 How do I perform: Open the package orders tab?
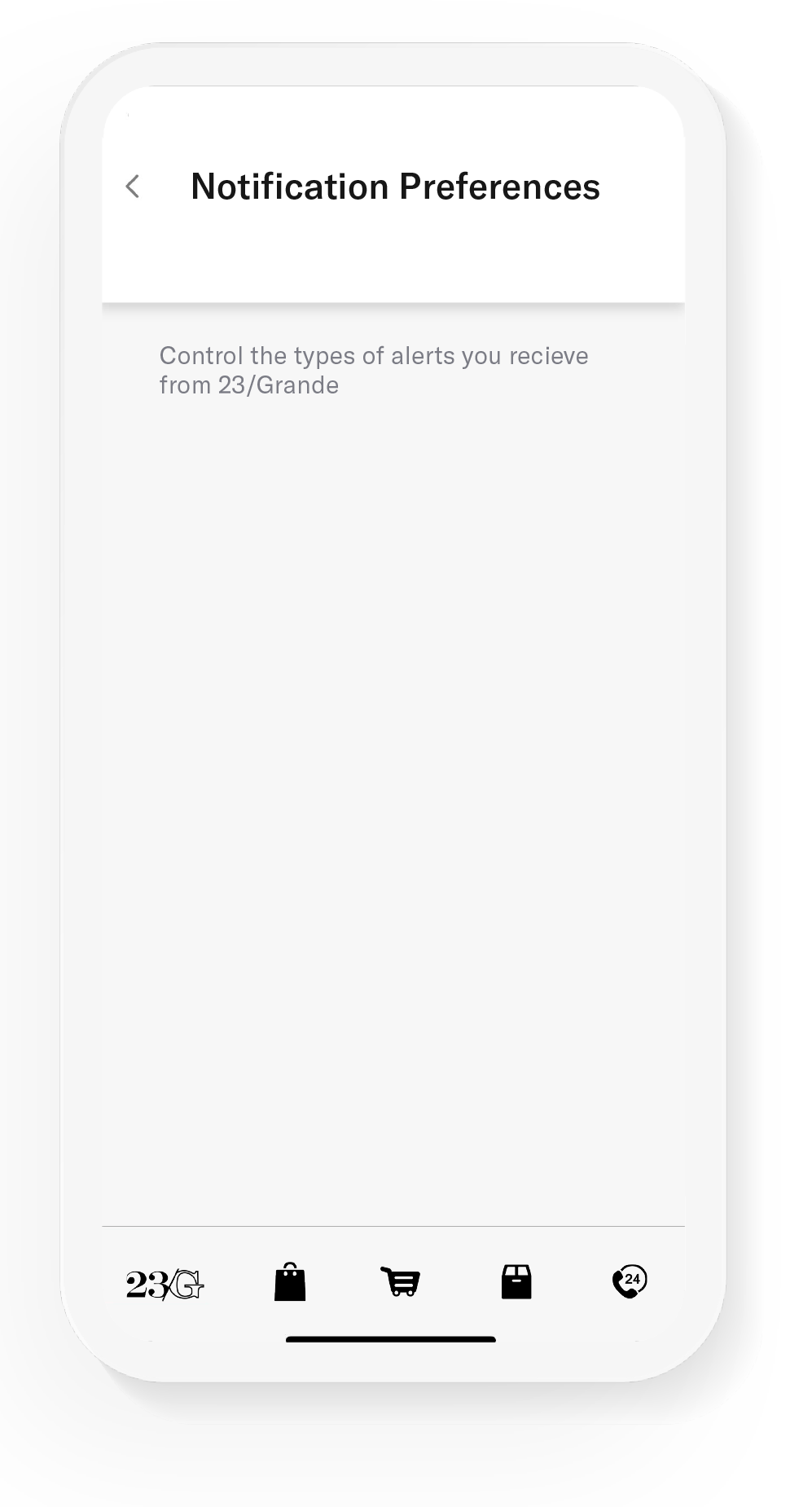pos(516,1281)
